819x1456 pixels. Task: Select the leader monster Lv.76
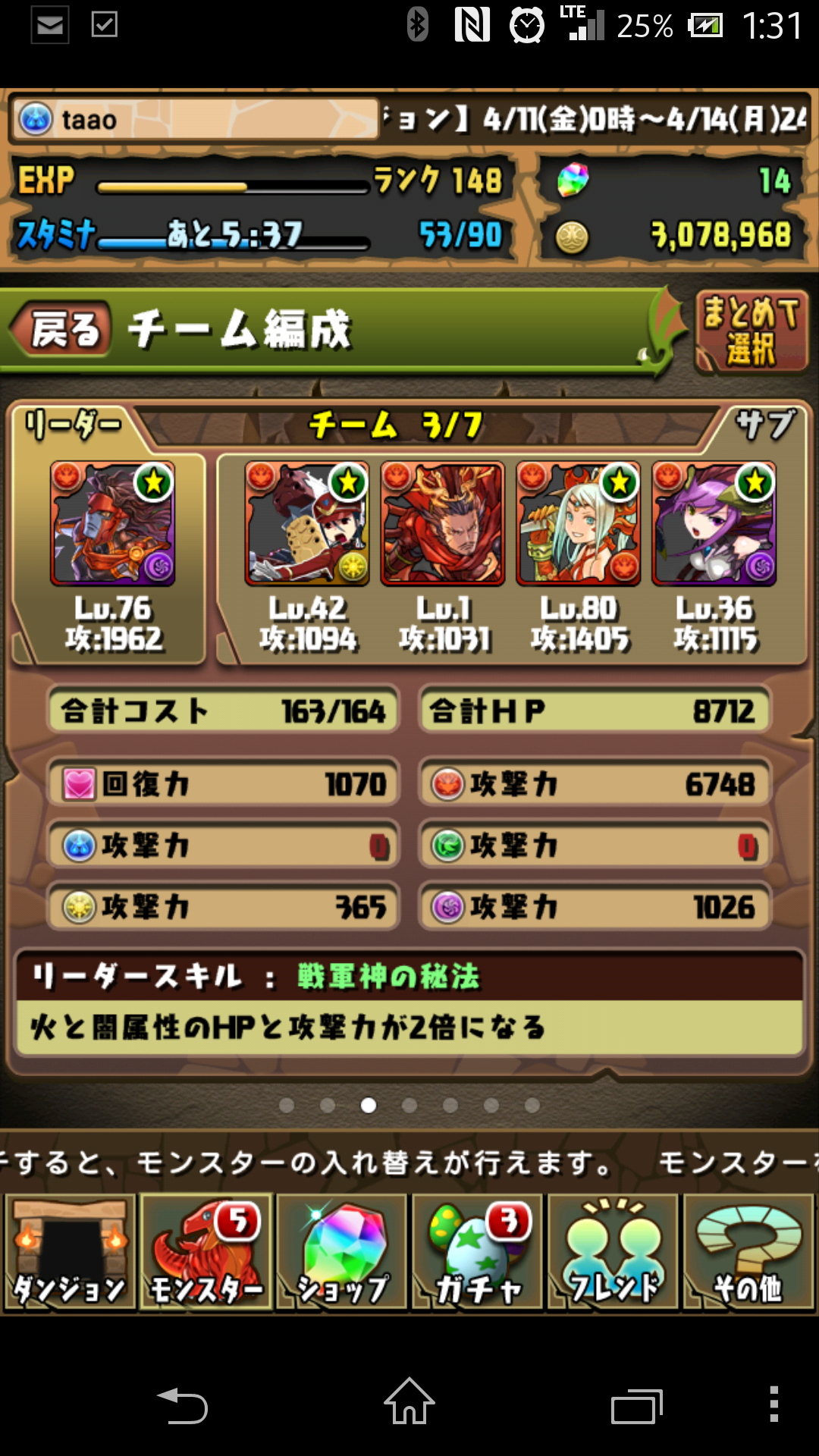113,524
